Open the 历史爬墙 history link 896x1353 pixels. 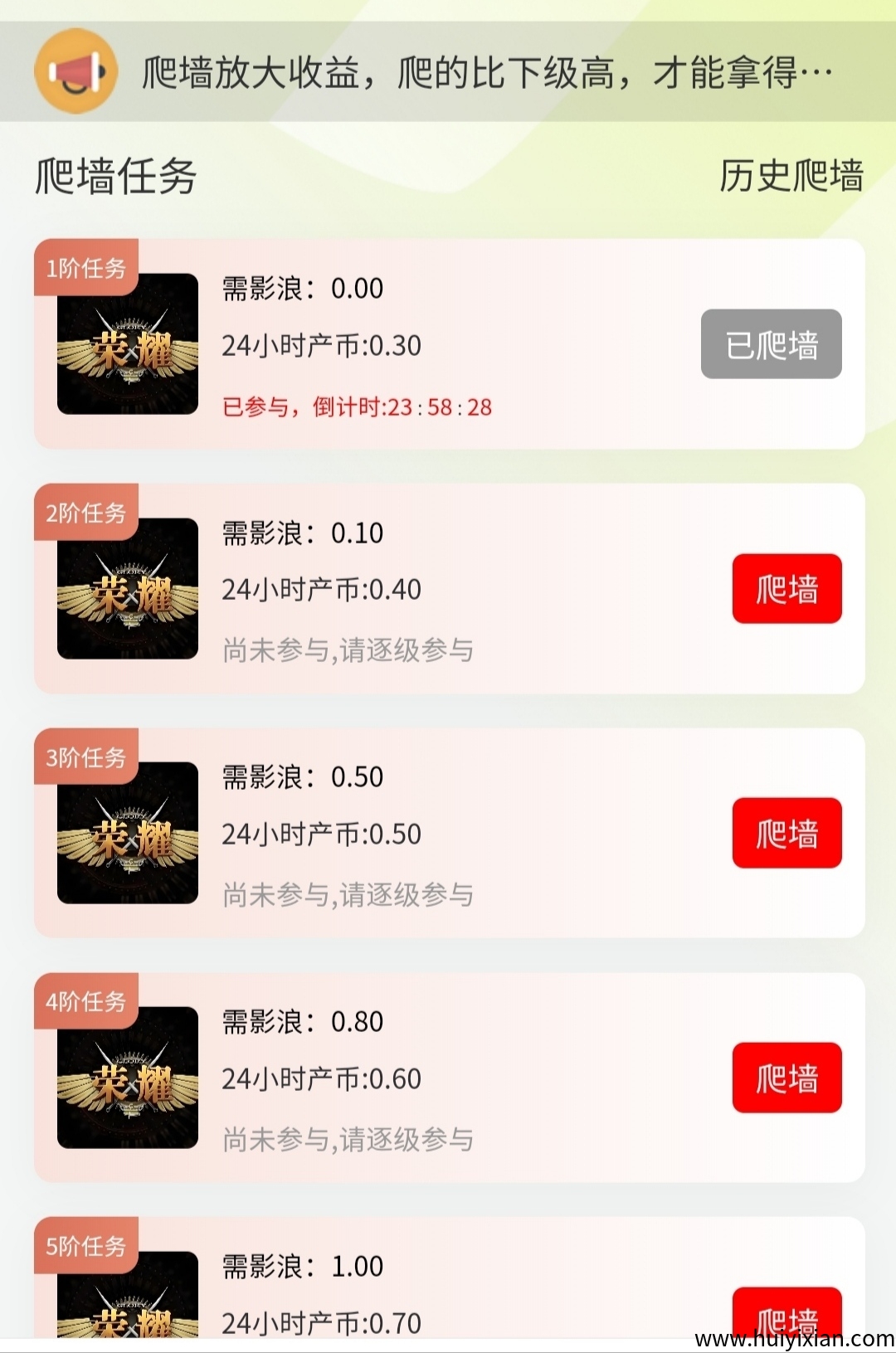click(x=793, y=176)
